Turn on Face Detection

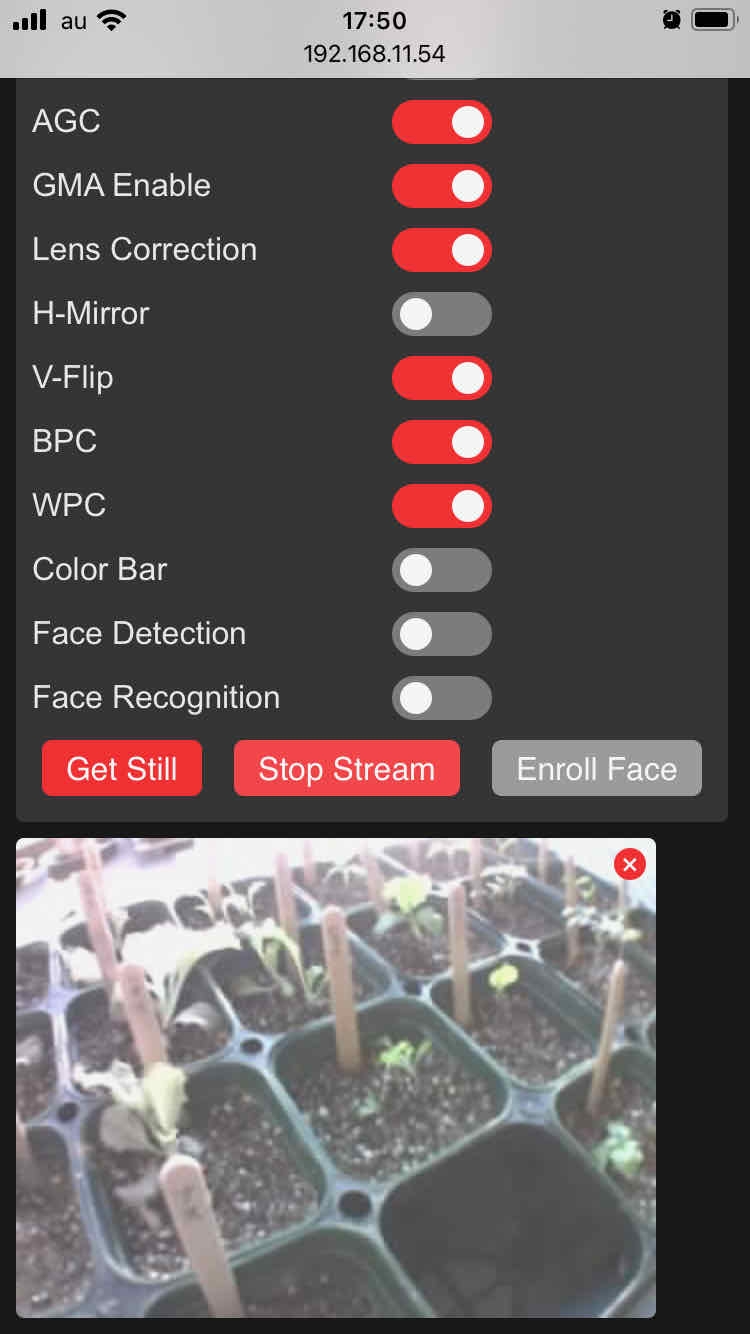pyautogui.click(x=441, y=634)
